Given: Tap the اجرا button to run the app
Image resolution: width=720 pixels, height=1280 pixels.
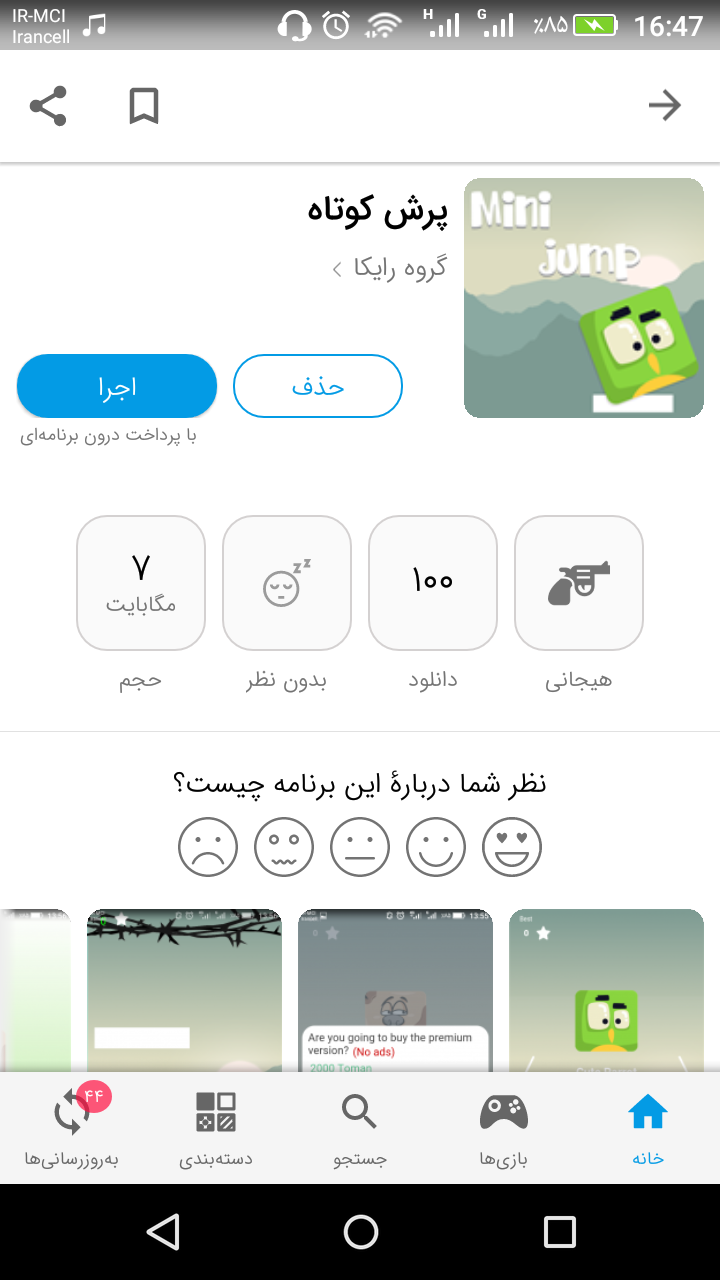Looking at the screenshot, I should (x=117, y=386).
